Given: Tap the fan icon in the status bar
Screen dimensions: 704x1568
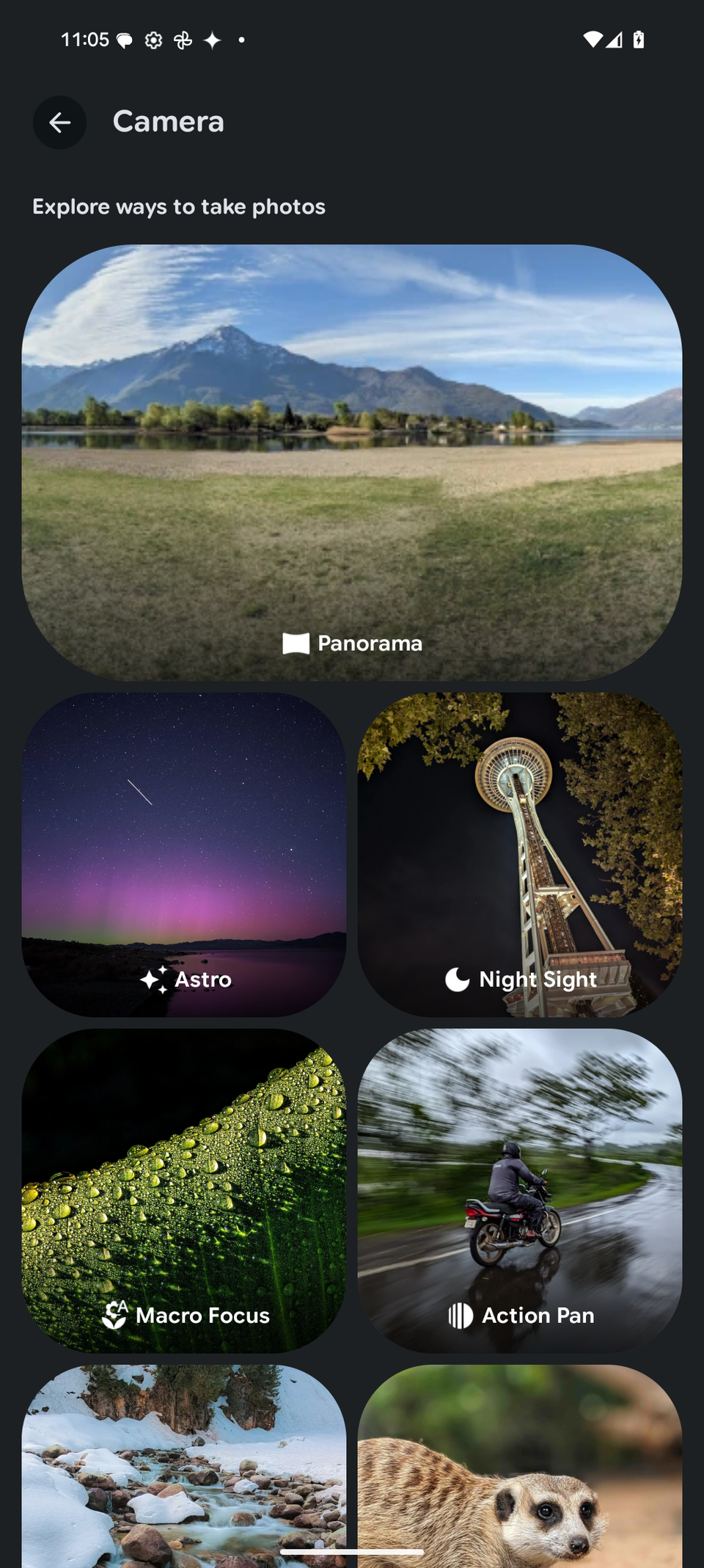Looking at the screenshot, I should [x=183, y=40].
